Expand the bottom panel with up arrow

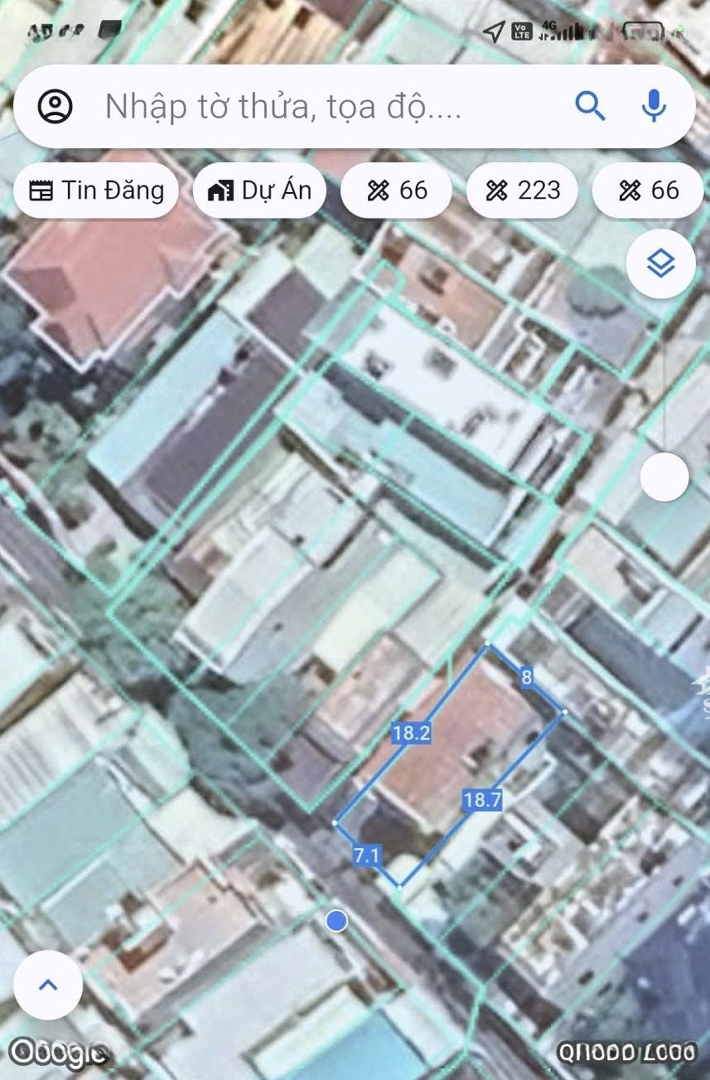tap(48, 985)
